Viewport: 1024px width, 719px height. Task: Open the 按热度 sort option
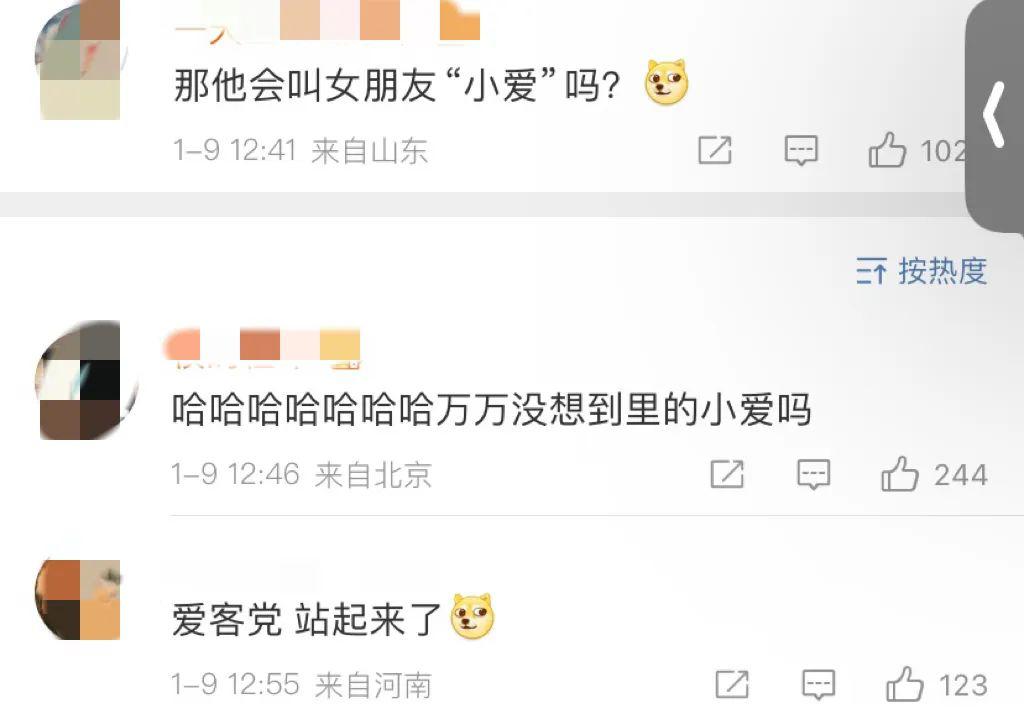point(922,271)
